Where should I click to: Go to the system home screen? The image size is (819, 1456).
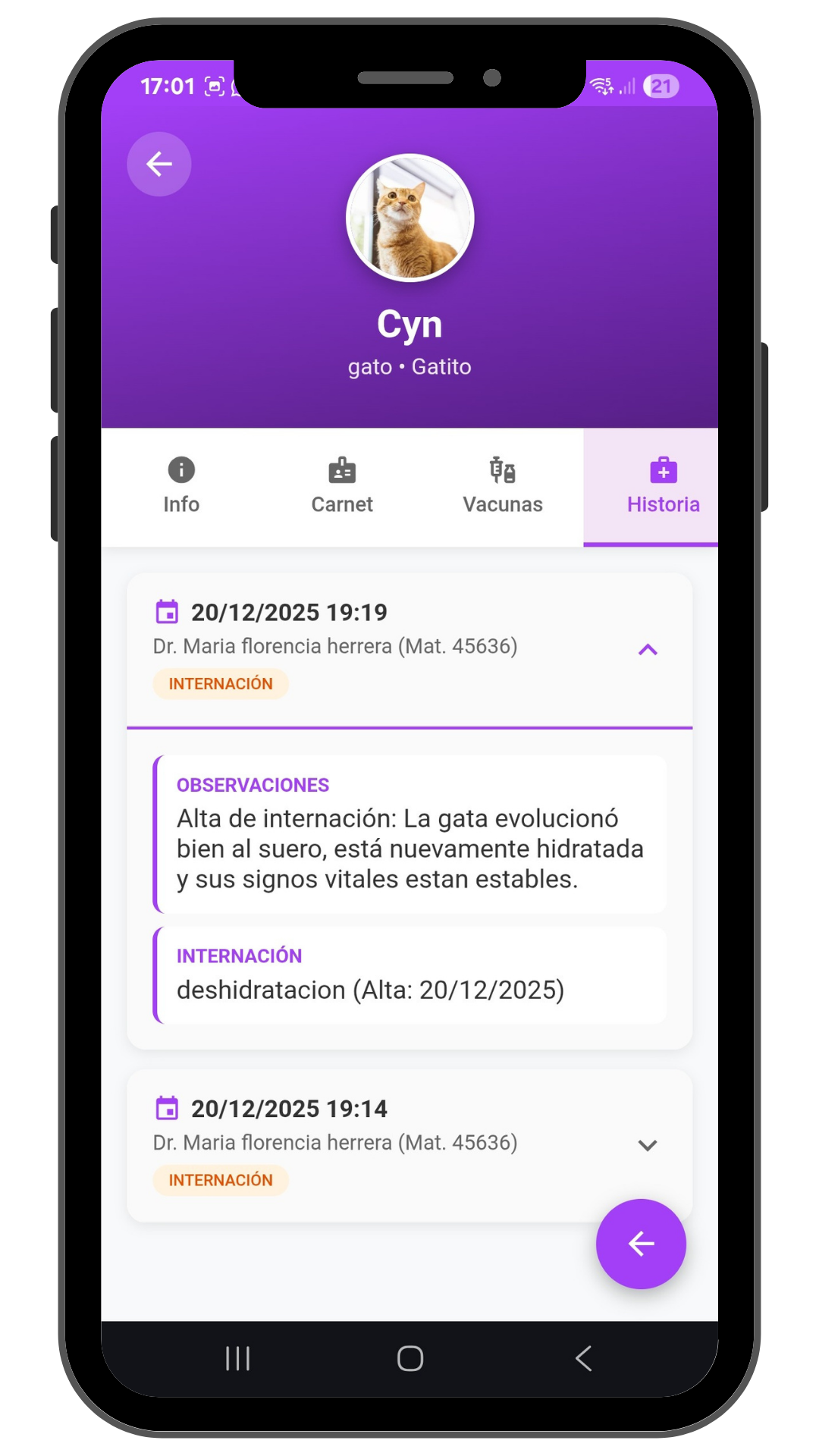pos(410,1358)
